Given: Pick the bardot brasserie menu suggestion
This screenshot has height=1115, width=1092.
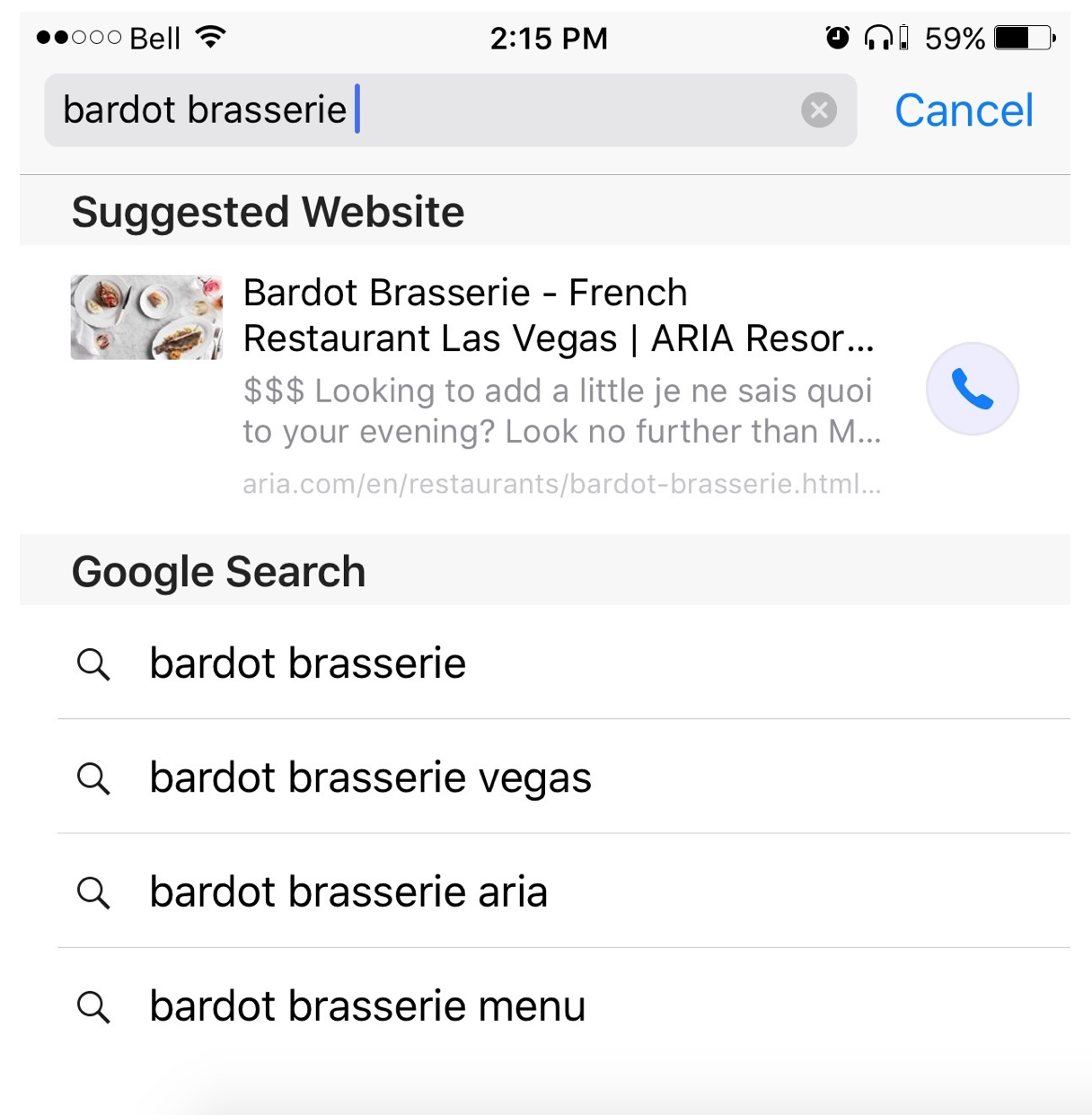Looking at the screenshot, I should click(x=366, y=1005).
